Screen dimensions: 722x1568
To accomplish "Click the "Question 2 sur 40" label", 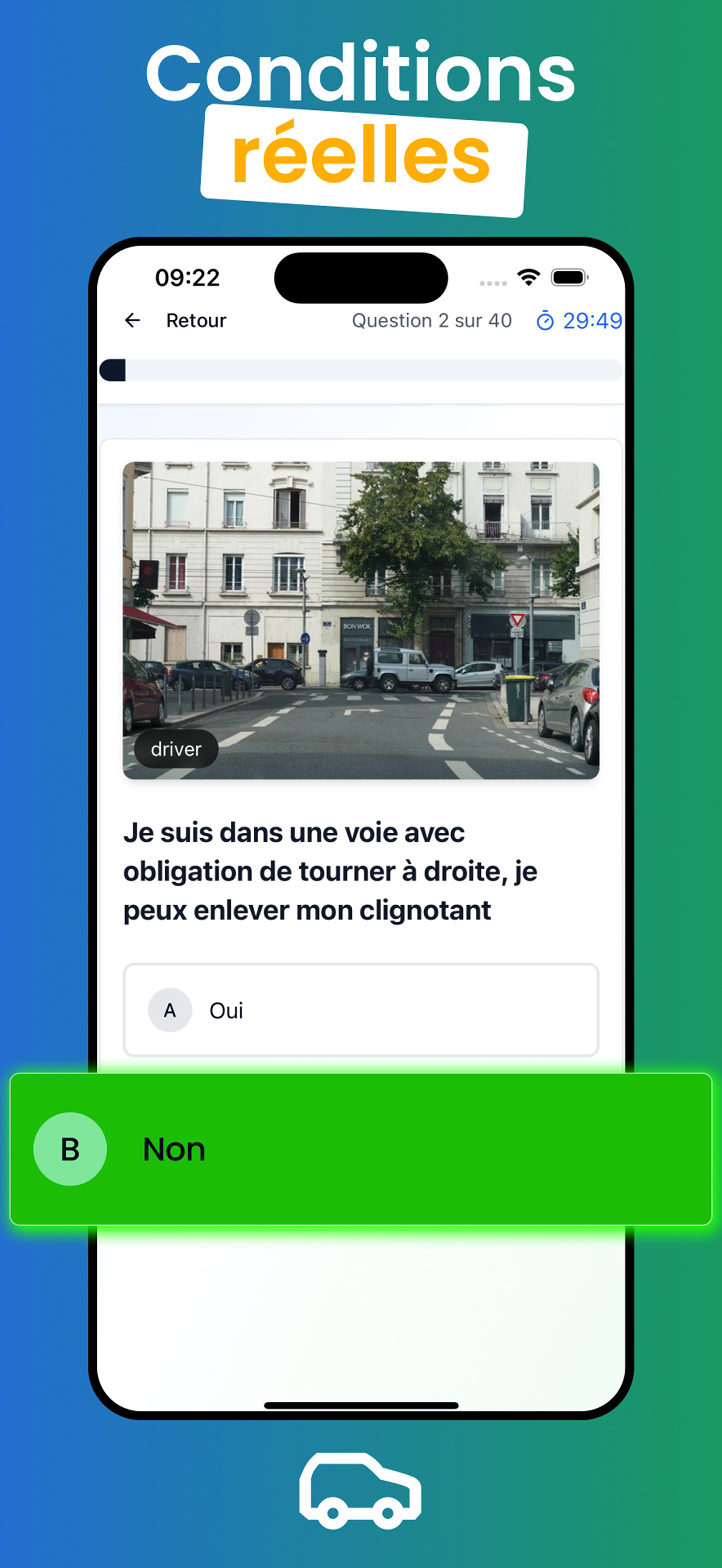I will click(431, 320).
